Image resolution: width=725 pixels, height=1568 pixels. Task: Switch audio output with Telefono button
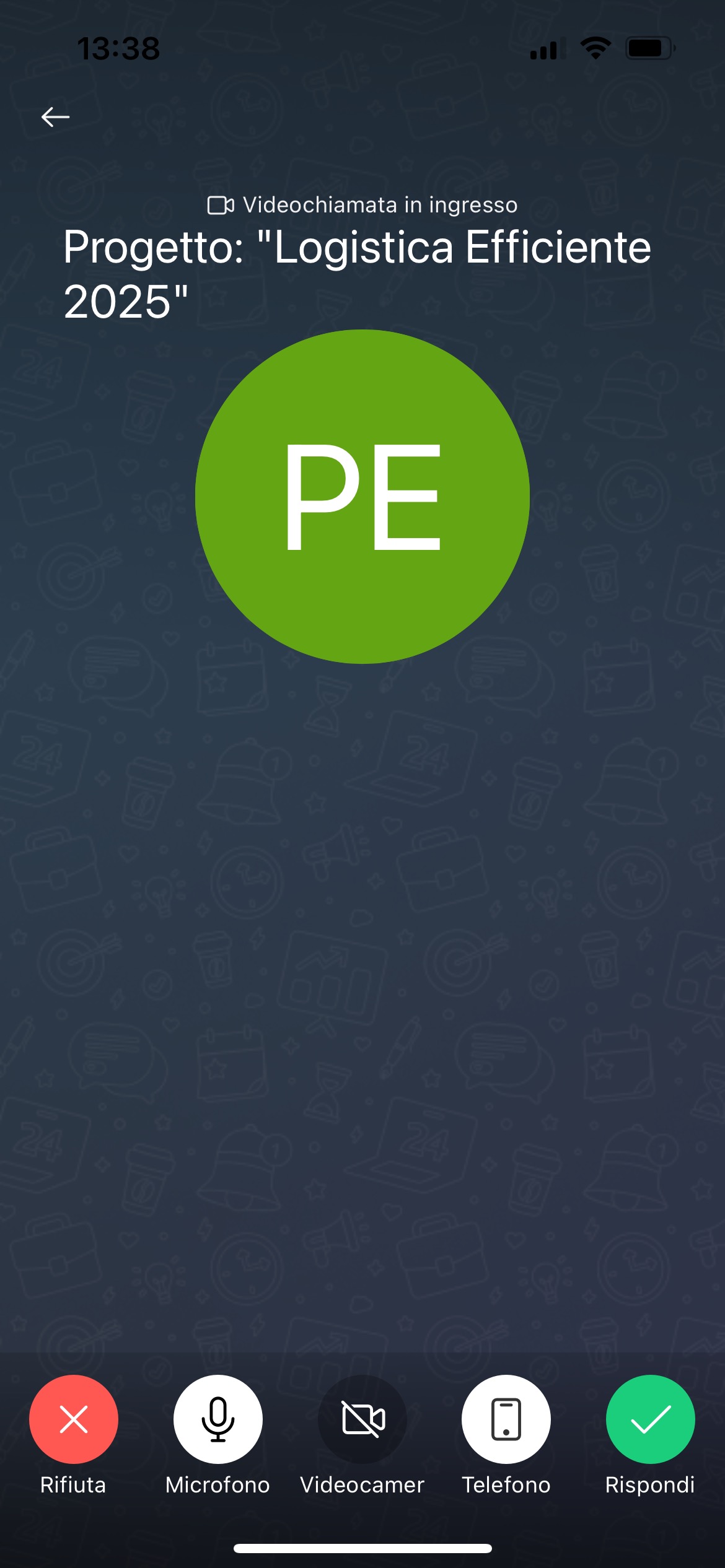tap(506, 1419)
